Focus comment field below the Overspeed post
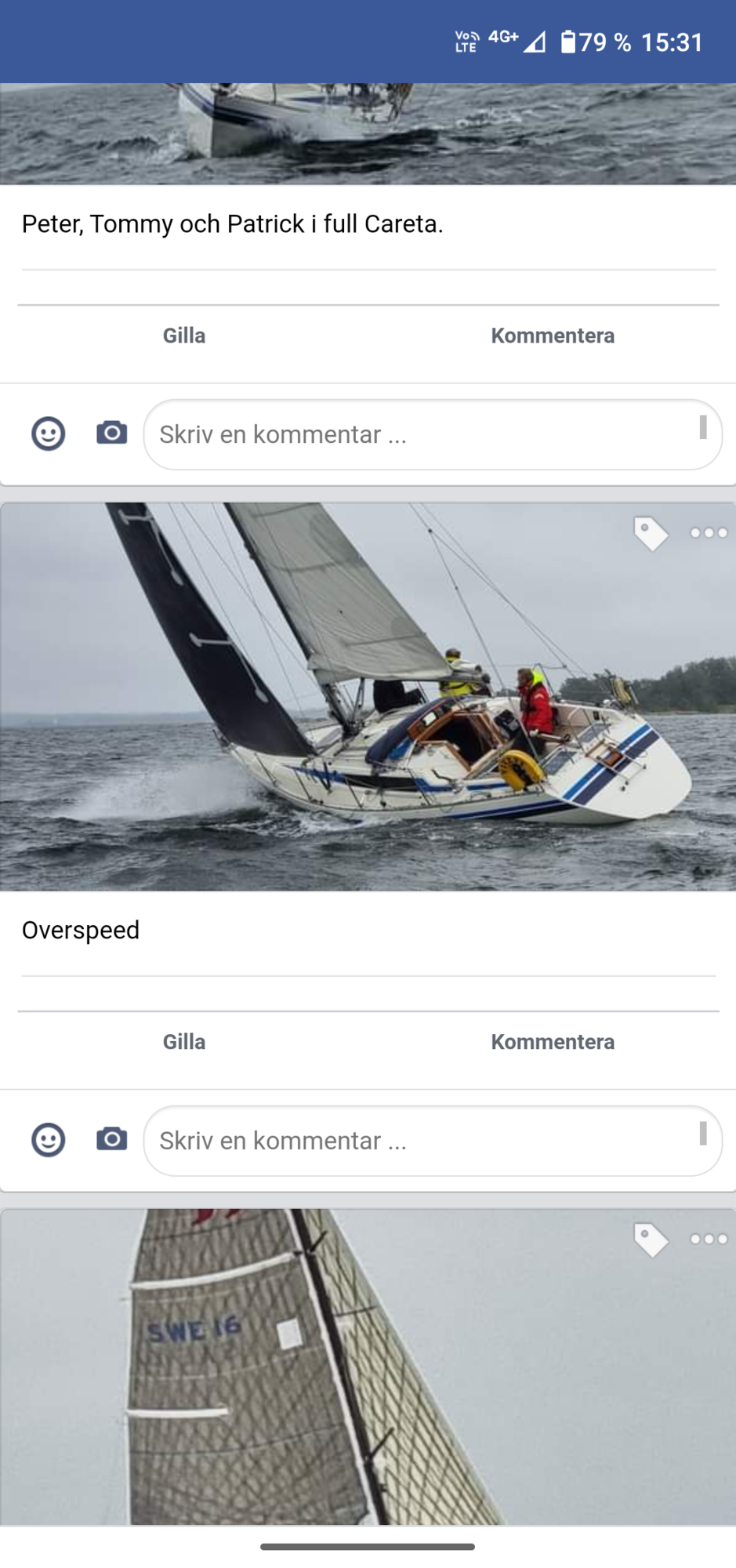The image size is (736, 1568). pyautogui.click(x=433, y=1141)
